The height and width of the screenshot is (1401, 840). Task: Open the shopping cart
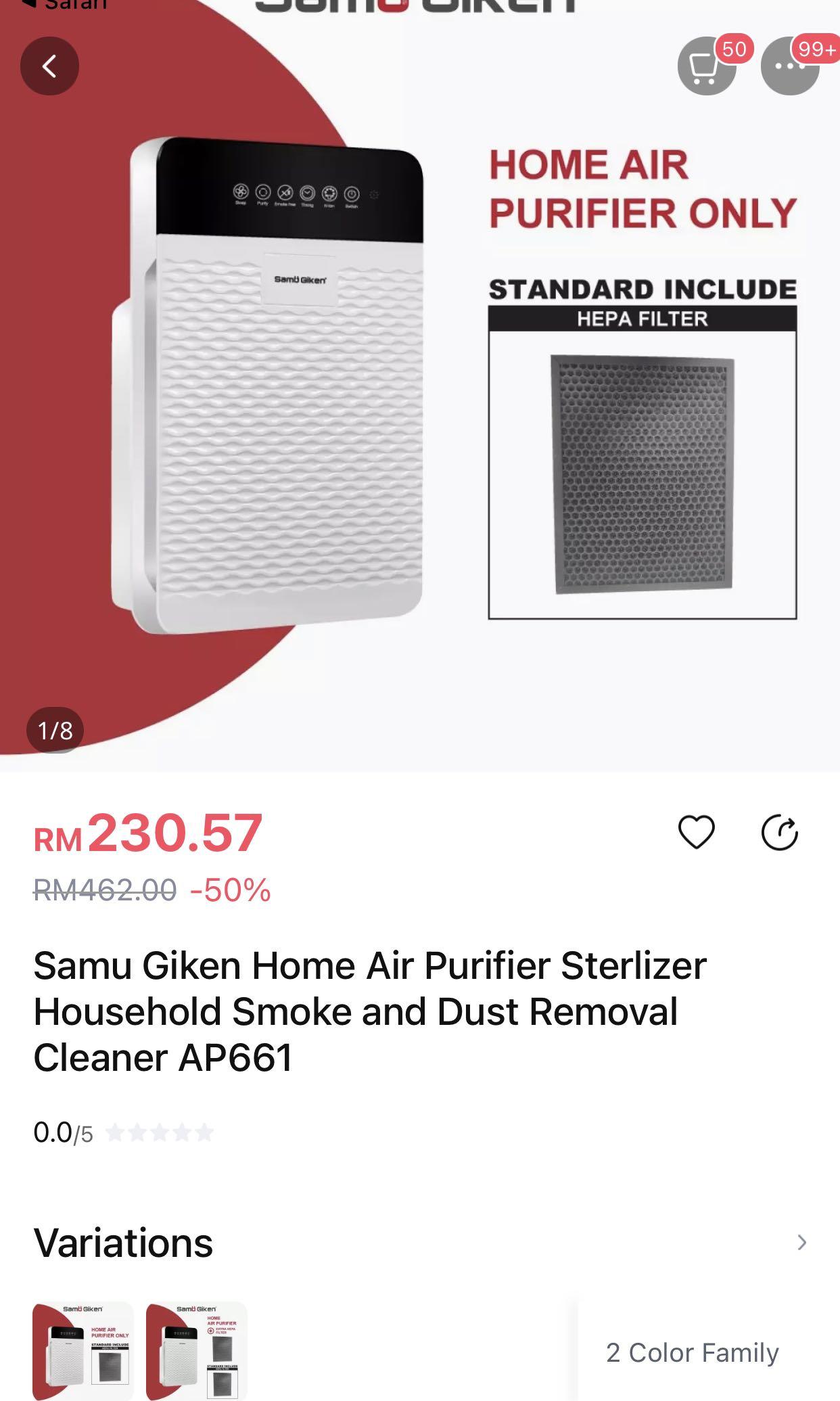[706, 66]
